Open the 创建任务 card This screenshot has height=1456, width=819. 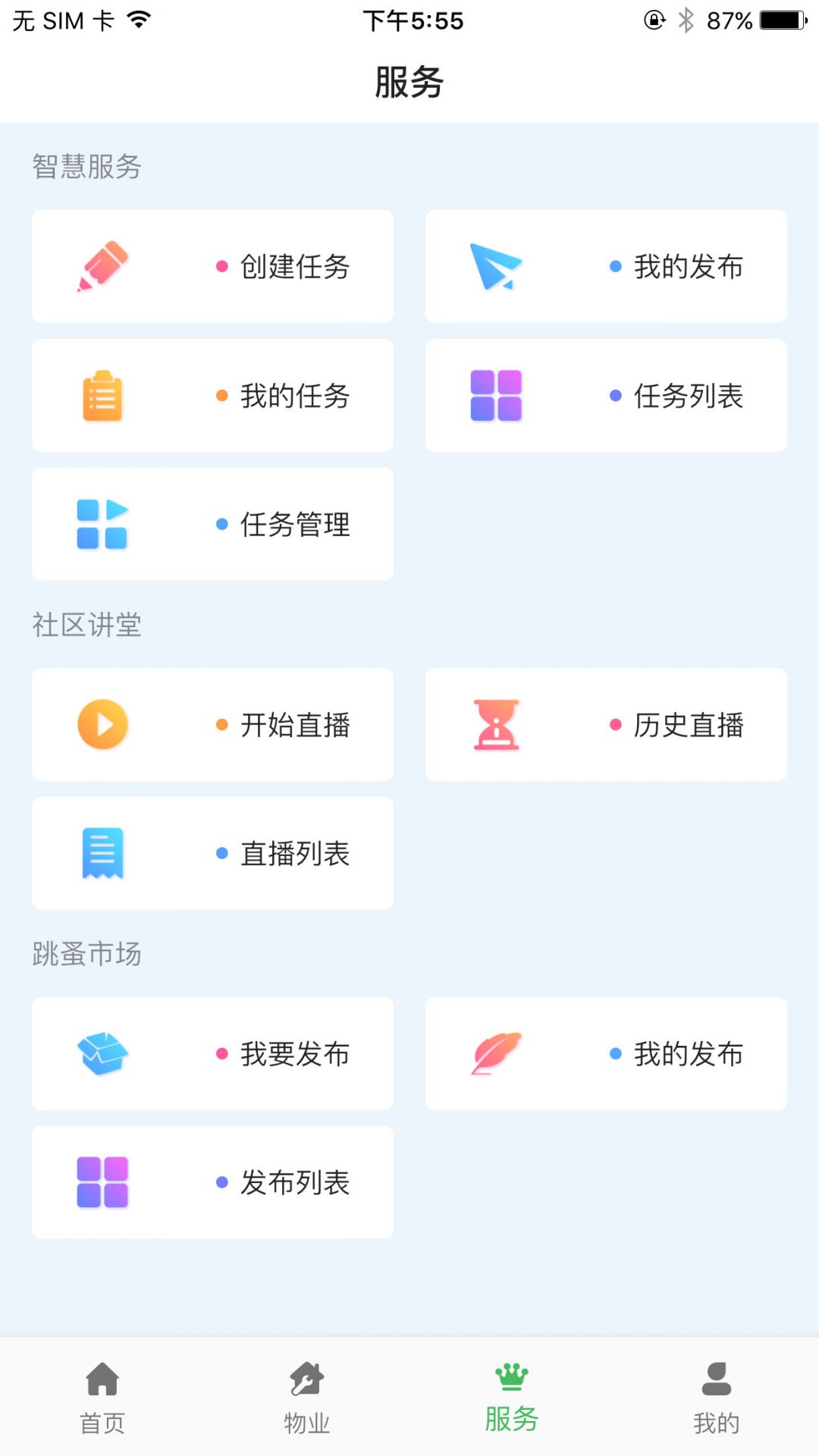coord(212,266)
